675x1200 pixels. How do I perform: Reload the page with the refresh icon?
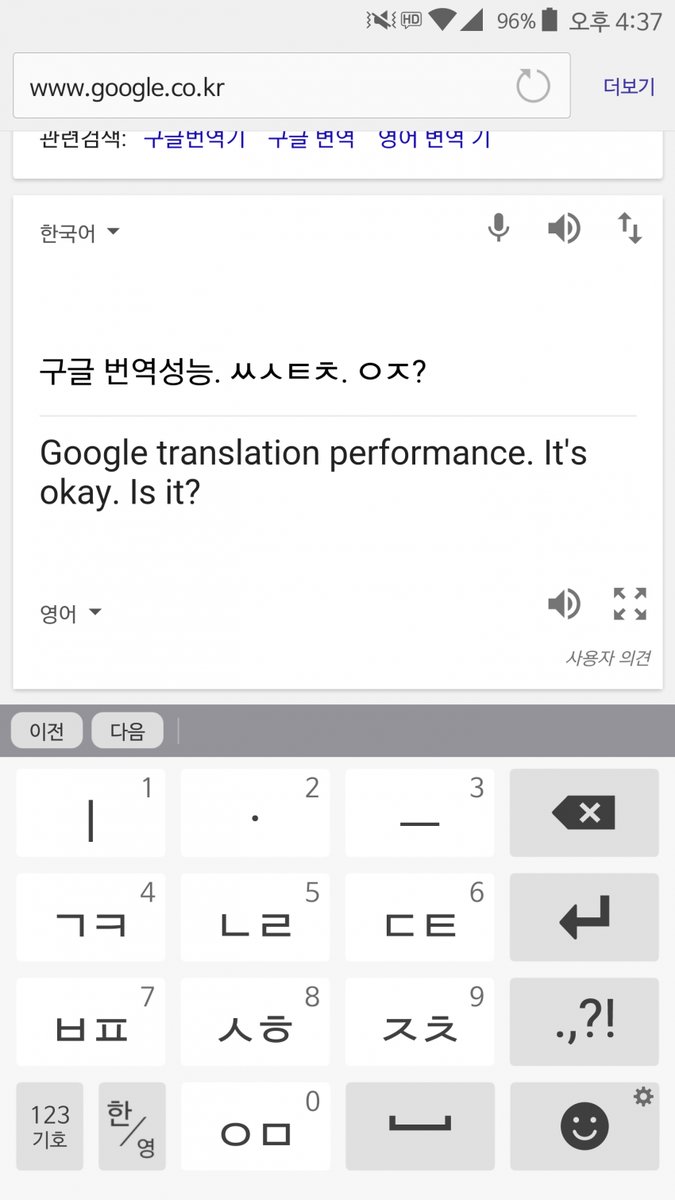pos(533,87)
